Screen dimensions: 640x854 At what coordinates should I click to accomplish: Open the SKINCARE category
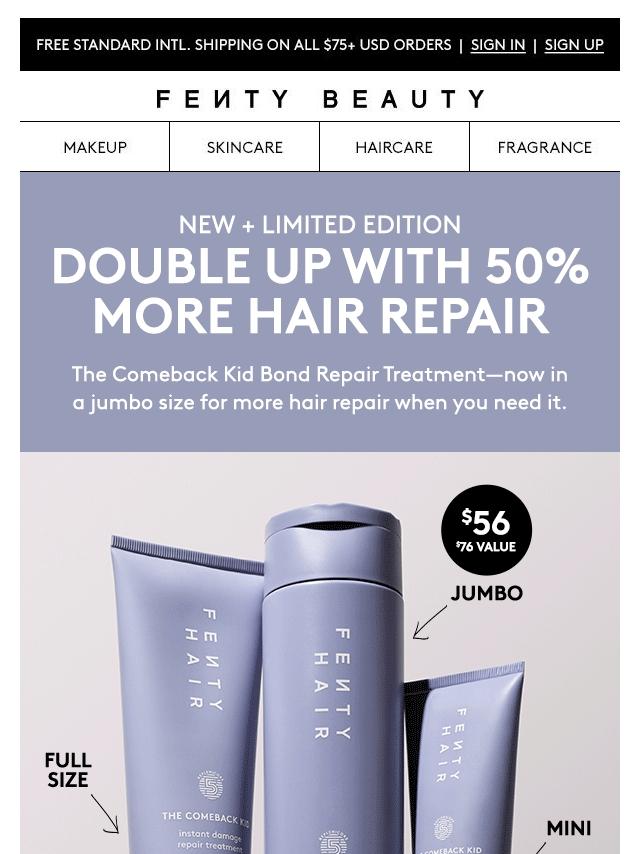coord(245,147)
